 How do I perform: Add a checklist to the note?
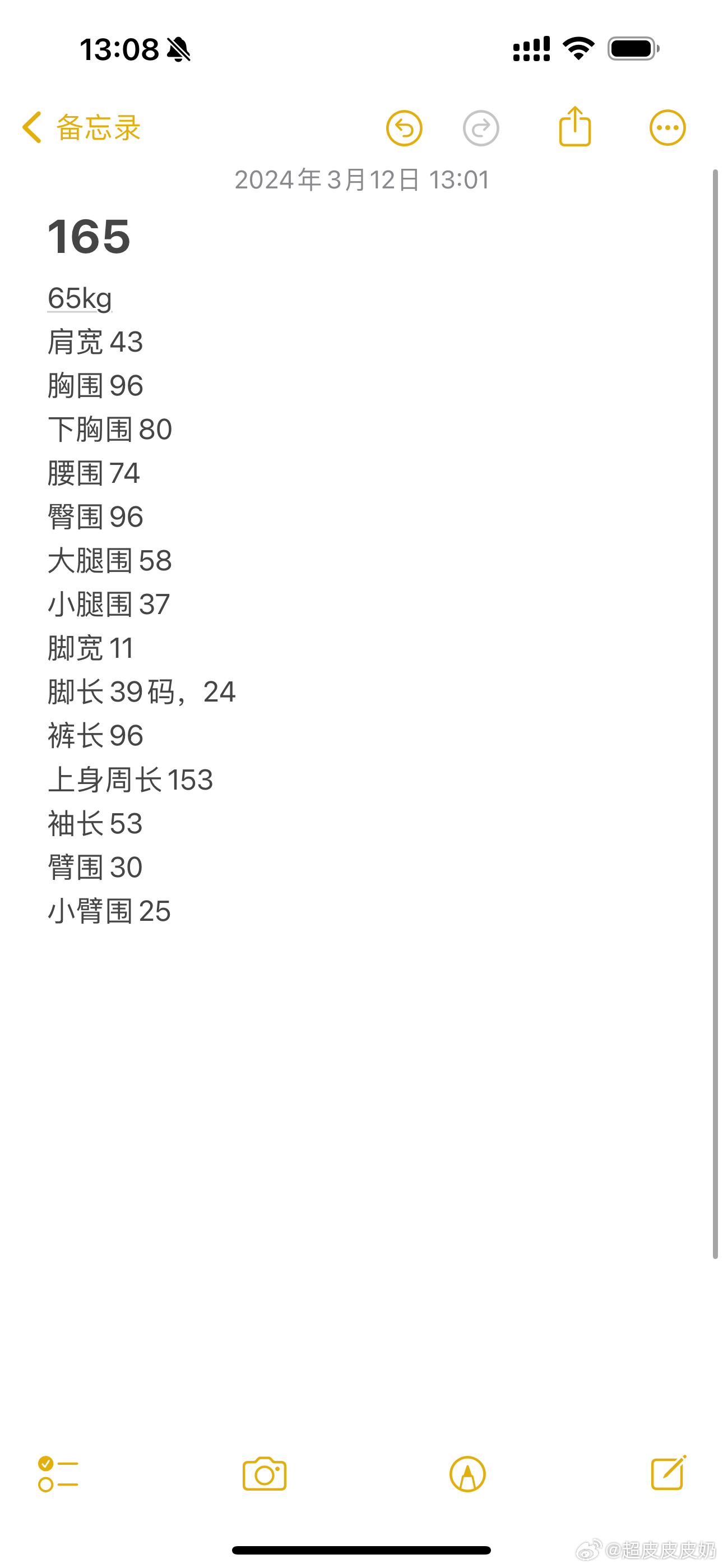(58, 1474)
